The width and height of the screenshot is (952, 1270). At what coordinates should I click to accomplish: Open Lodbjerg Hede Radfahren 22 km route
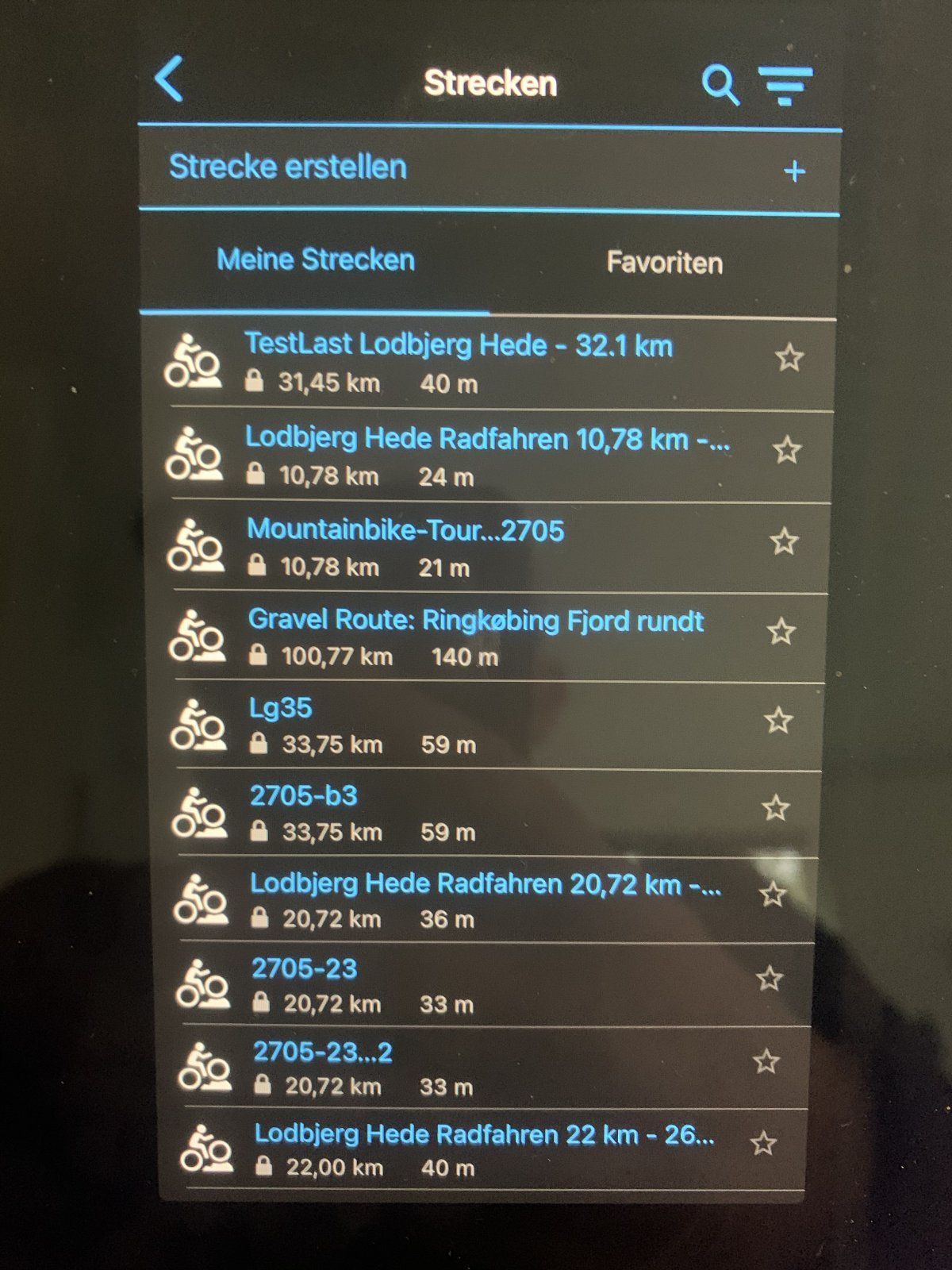pyautogui.click(x=483, y=1135)
